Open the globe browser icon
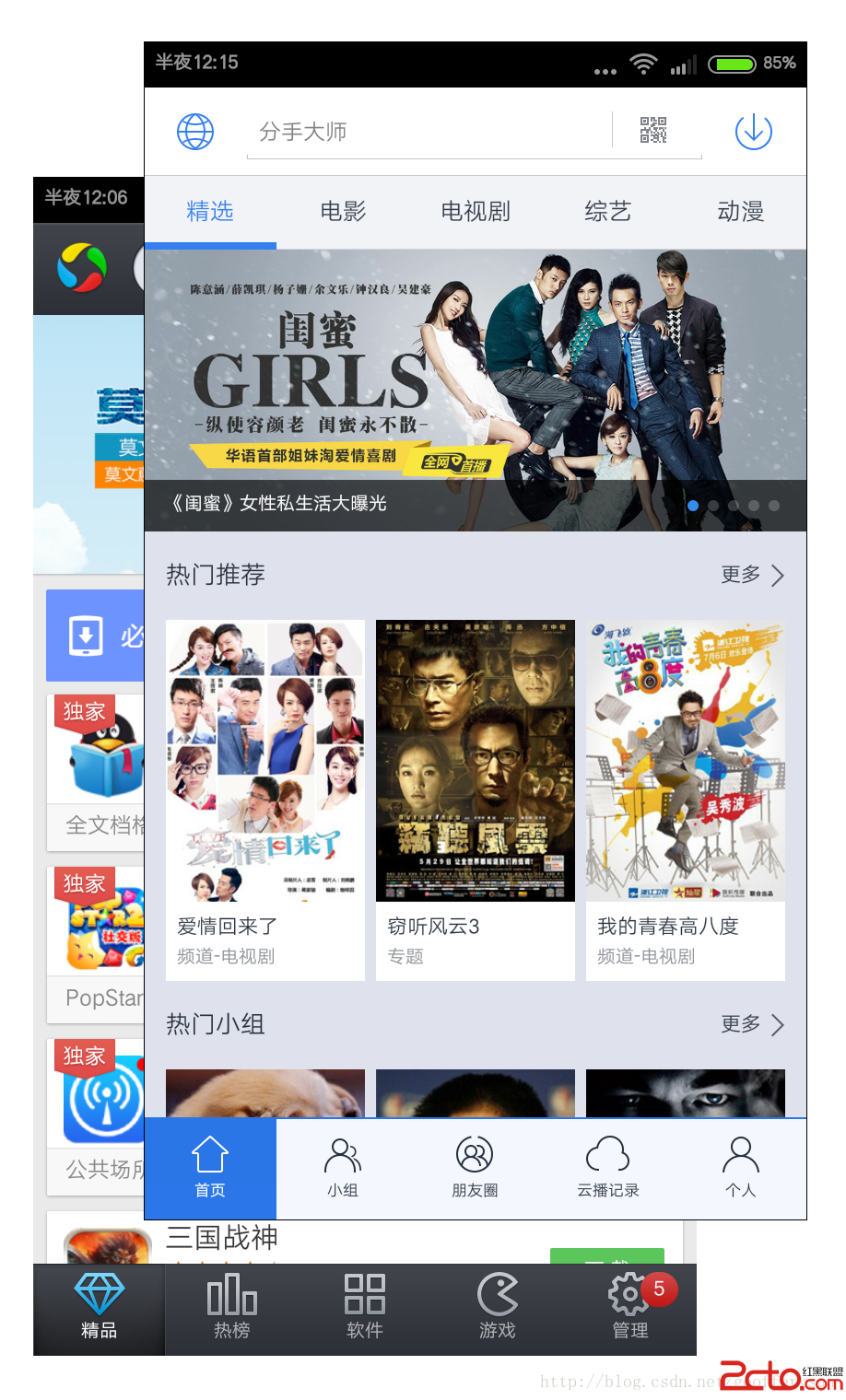 click(x=195, y=132)
